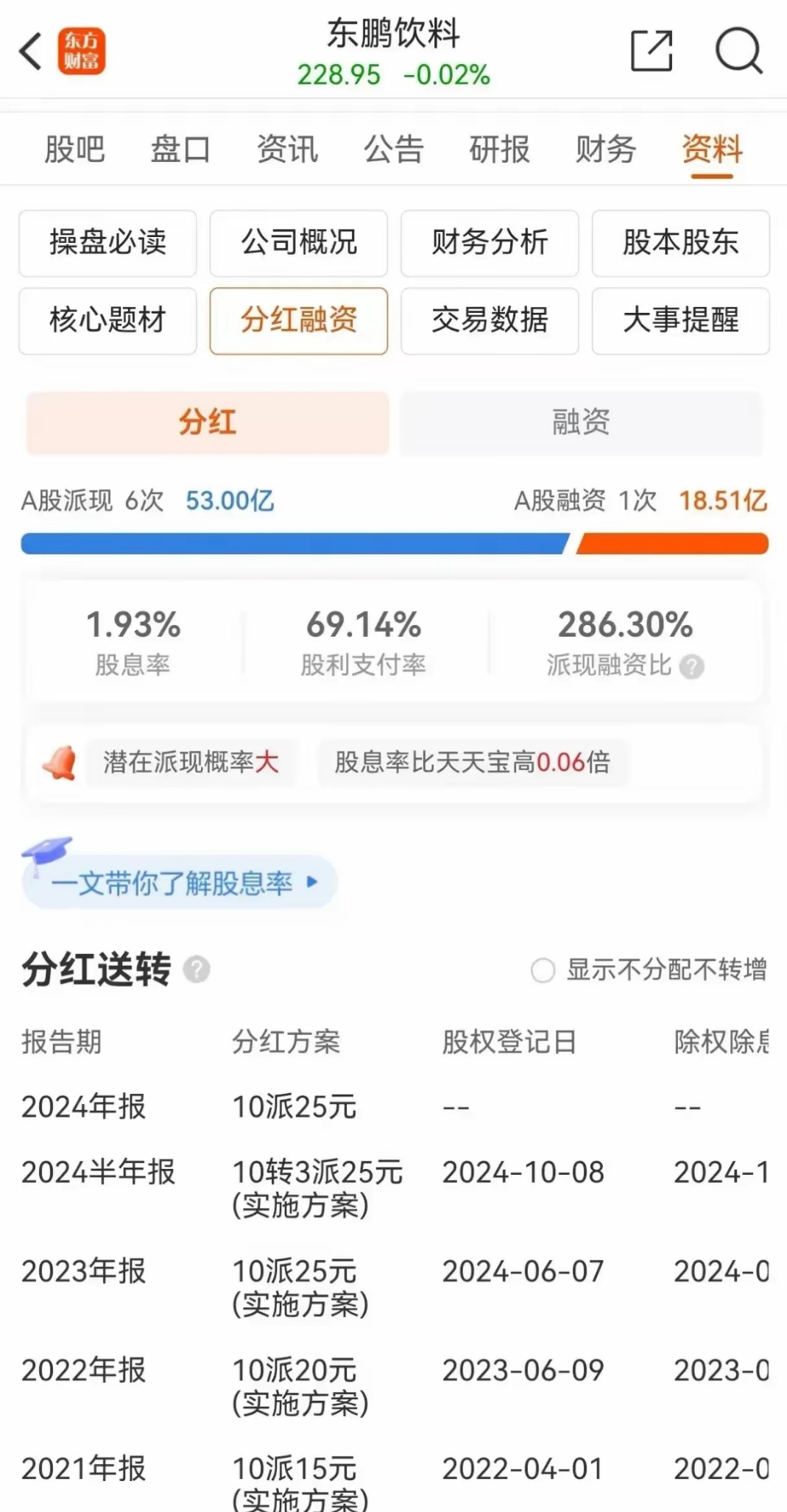Open the 公司概况 section
Image resolution: width=787 pixels, height=1512 pixels.
click(x=298, y=243)
